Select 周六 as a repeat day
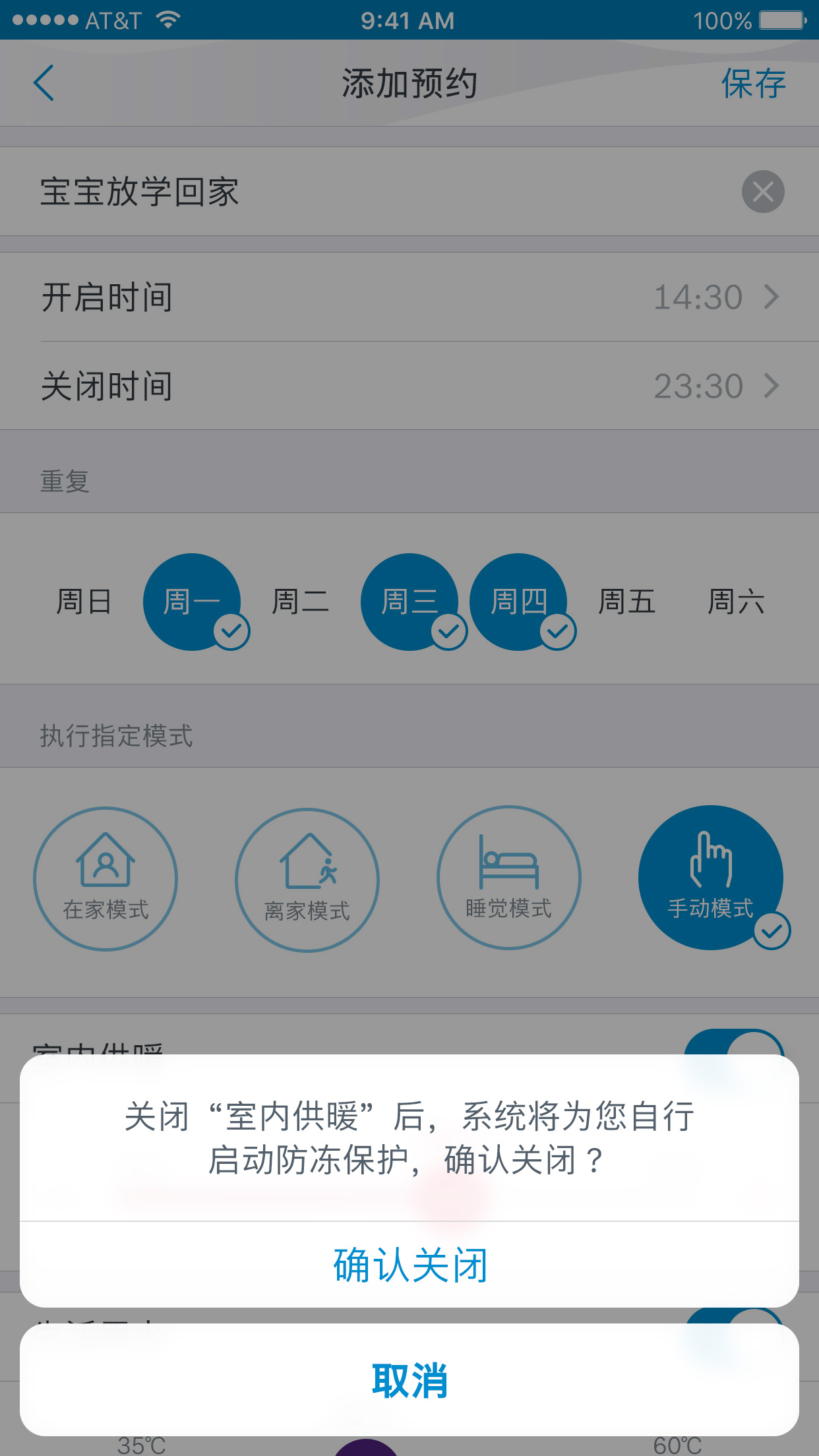This screenshot has width=819, height=1456. (x=736, y=601)
